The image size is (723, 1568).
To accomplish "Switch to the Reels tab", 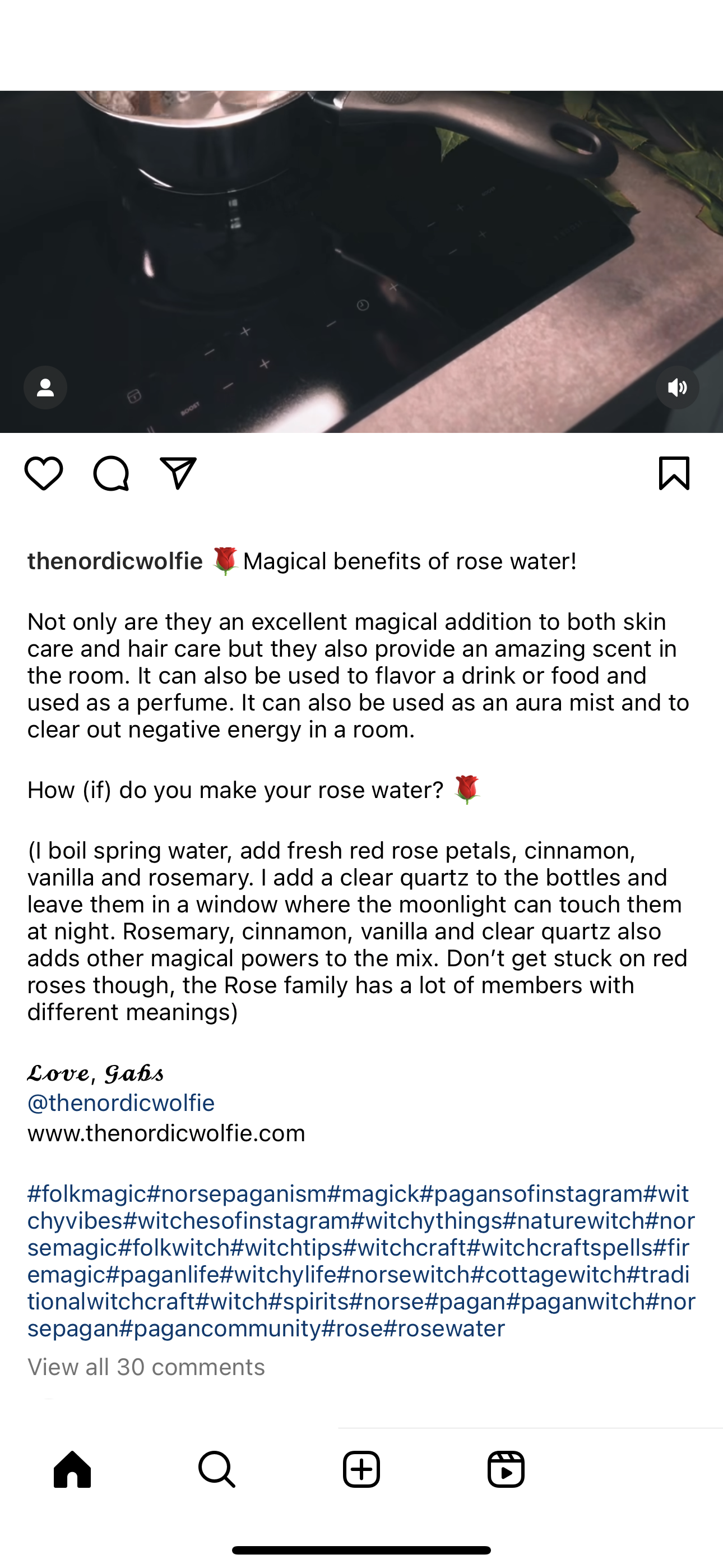I will pos(506,1469).
